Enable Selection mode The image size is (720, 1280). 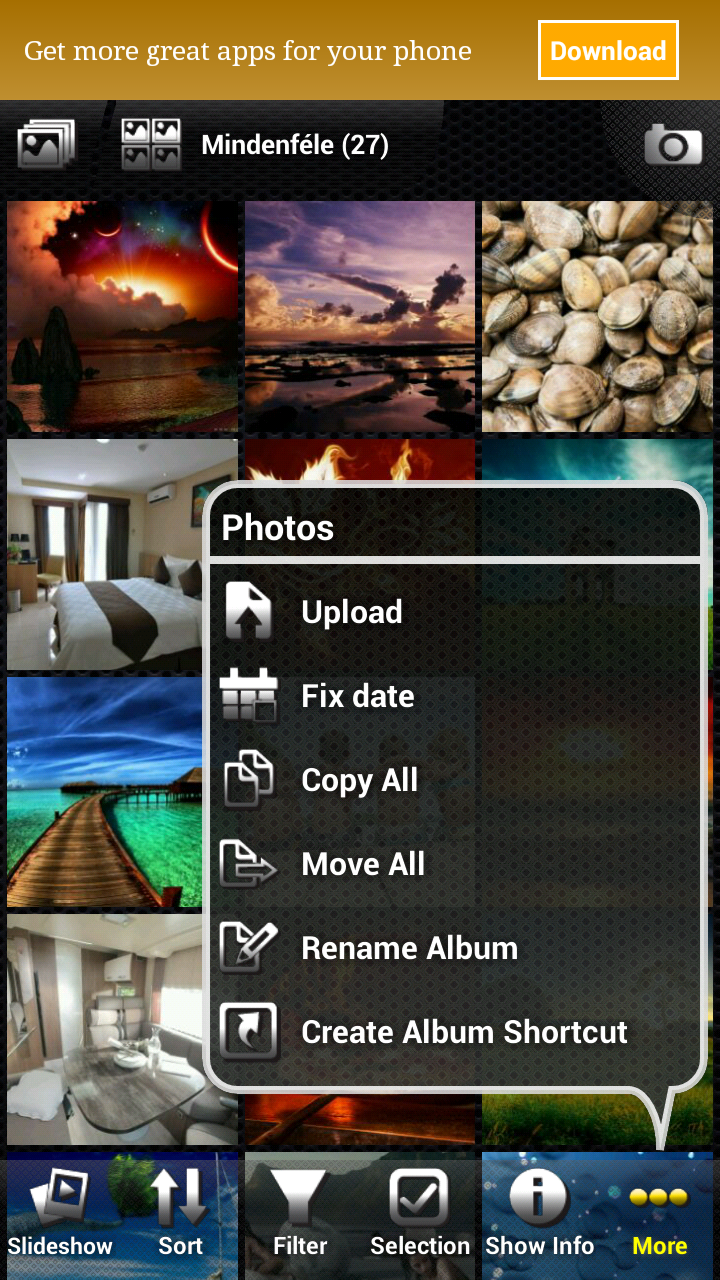pos(419,1214)
